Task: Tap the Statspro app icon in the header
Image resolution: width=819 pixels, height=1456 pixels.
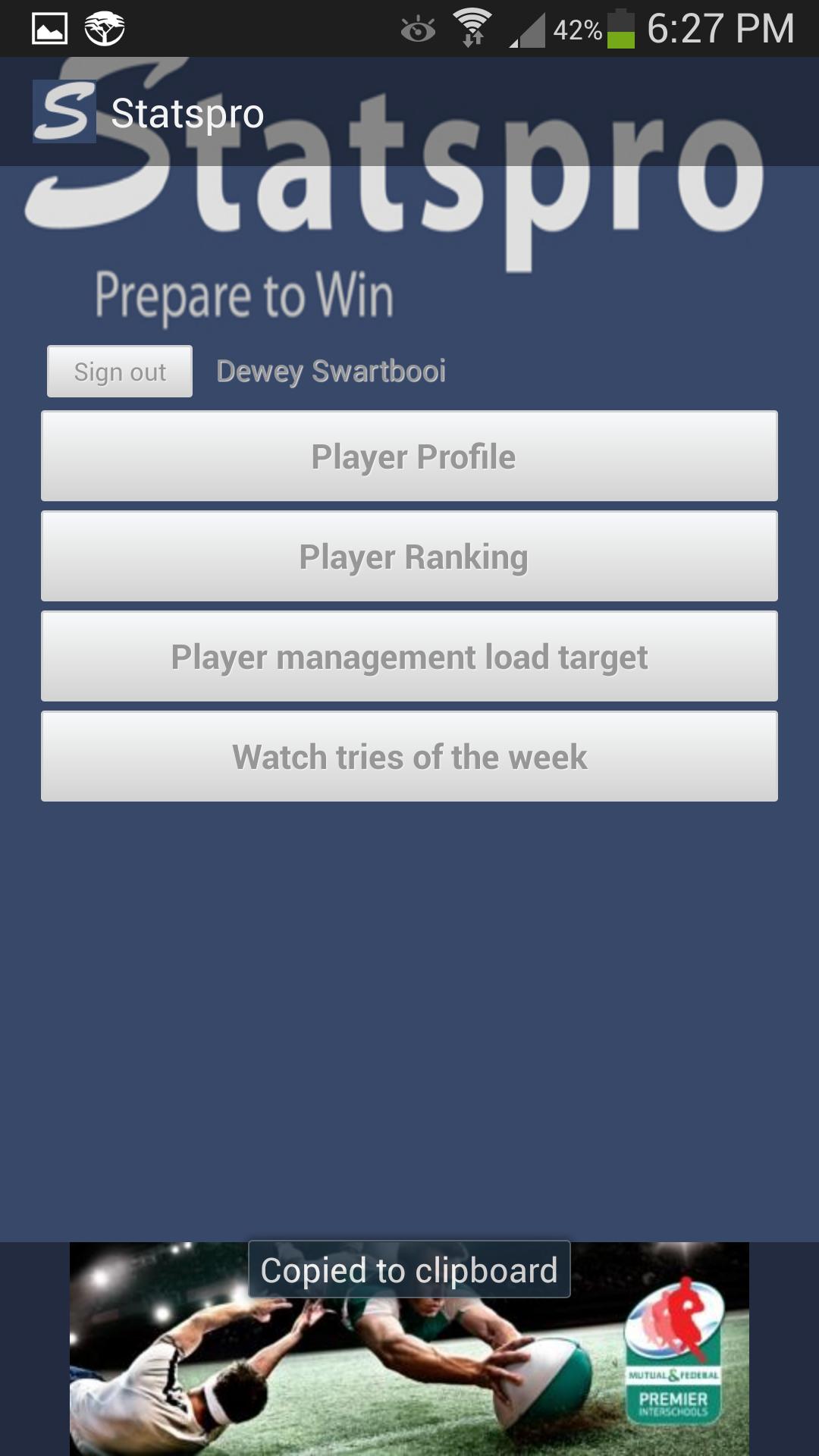Action: click(x=64, y=112)
